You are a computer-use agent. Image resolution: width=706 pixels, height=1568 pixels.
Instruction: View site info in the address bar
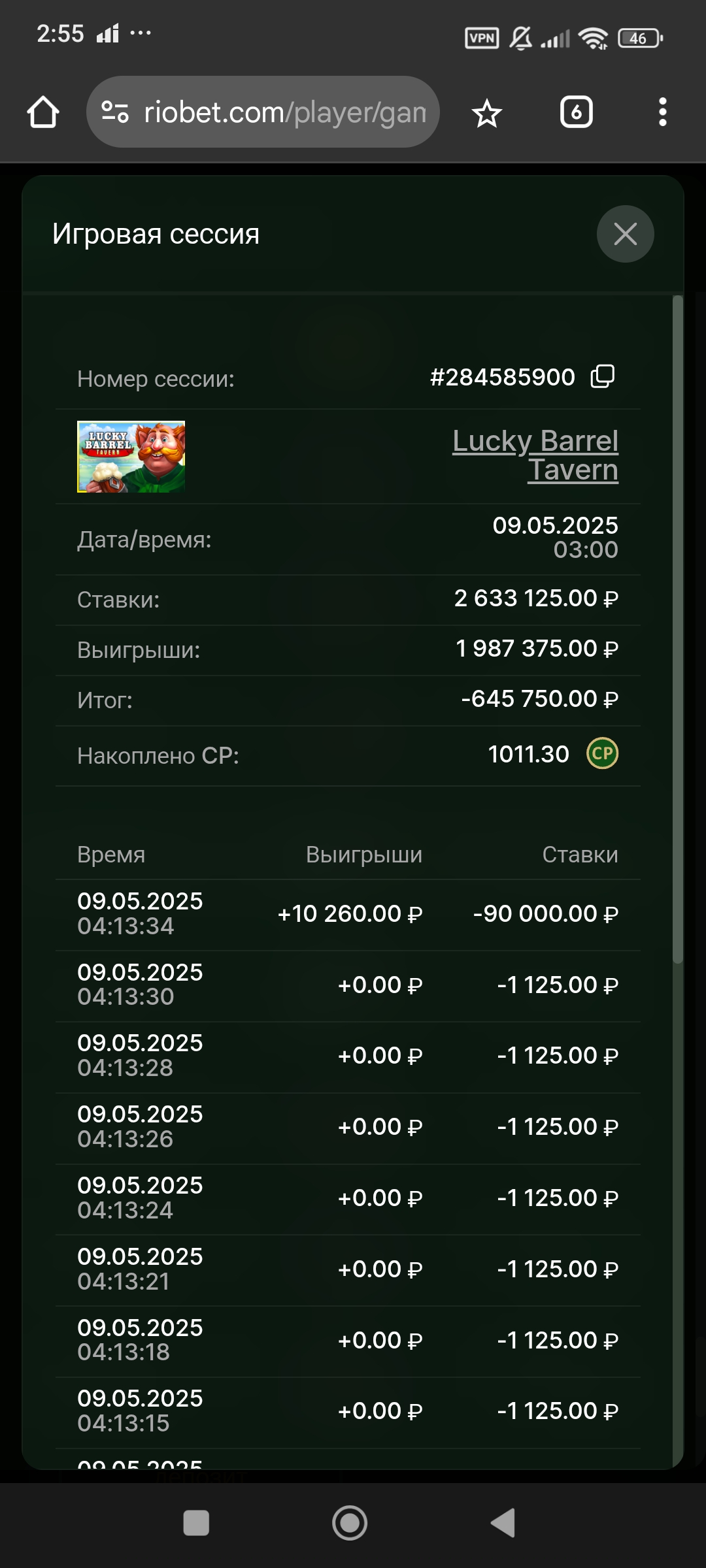tap(115, 112)
